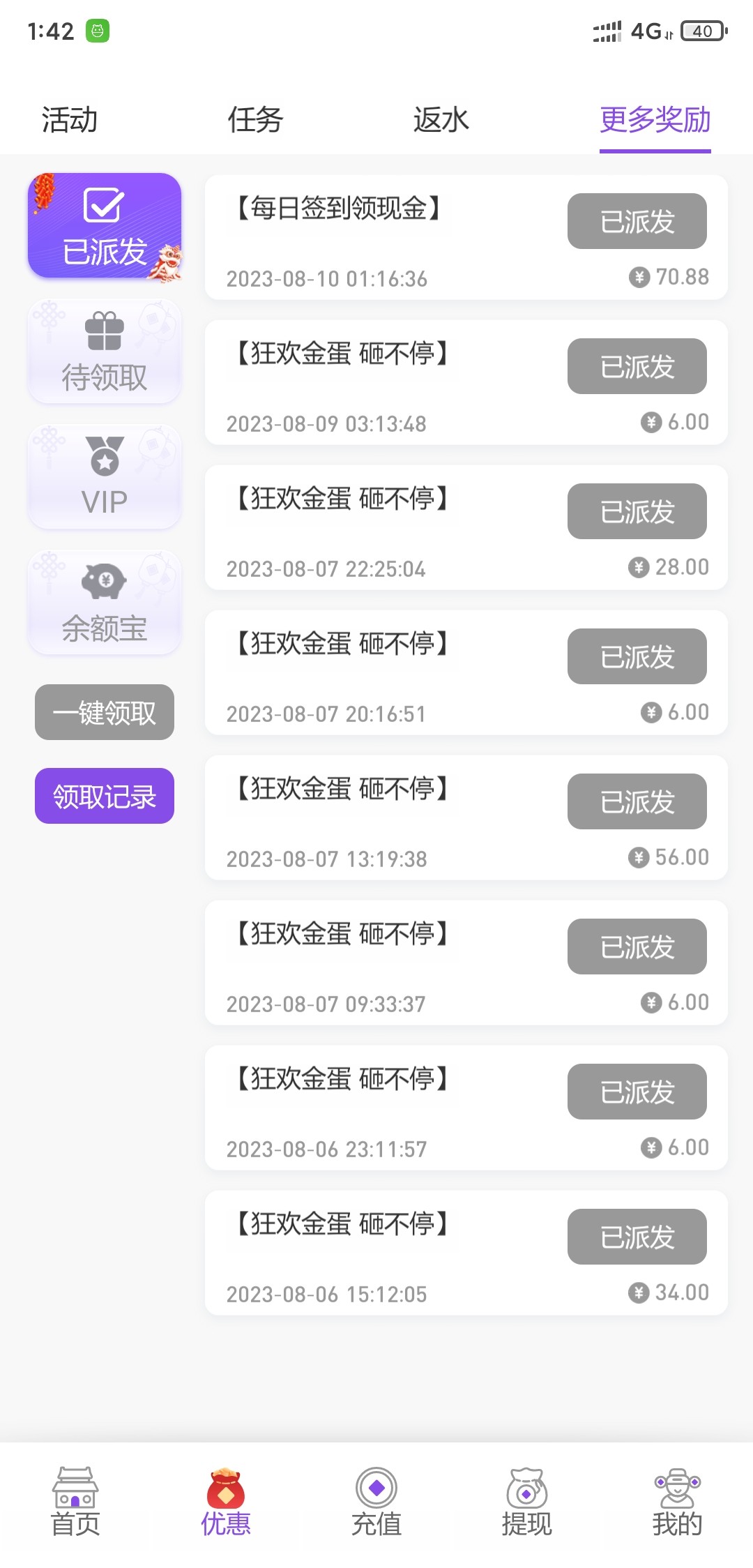Image resolution: width=753 pixels, height=1568 pixels.
Task: Tap 已派发 badge on the ¥56.00 entry
Action: coord(637,802)
